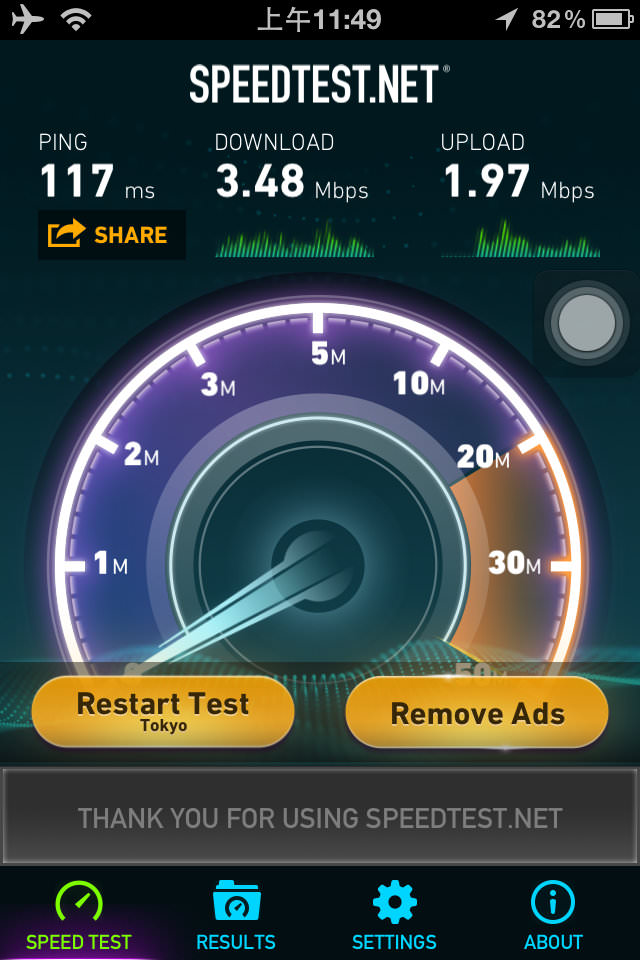Switch to the Results tab
The height and width of the screenshot is (960, 640).
point(236,915)
